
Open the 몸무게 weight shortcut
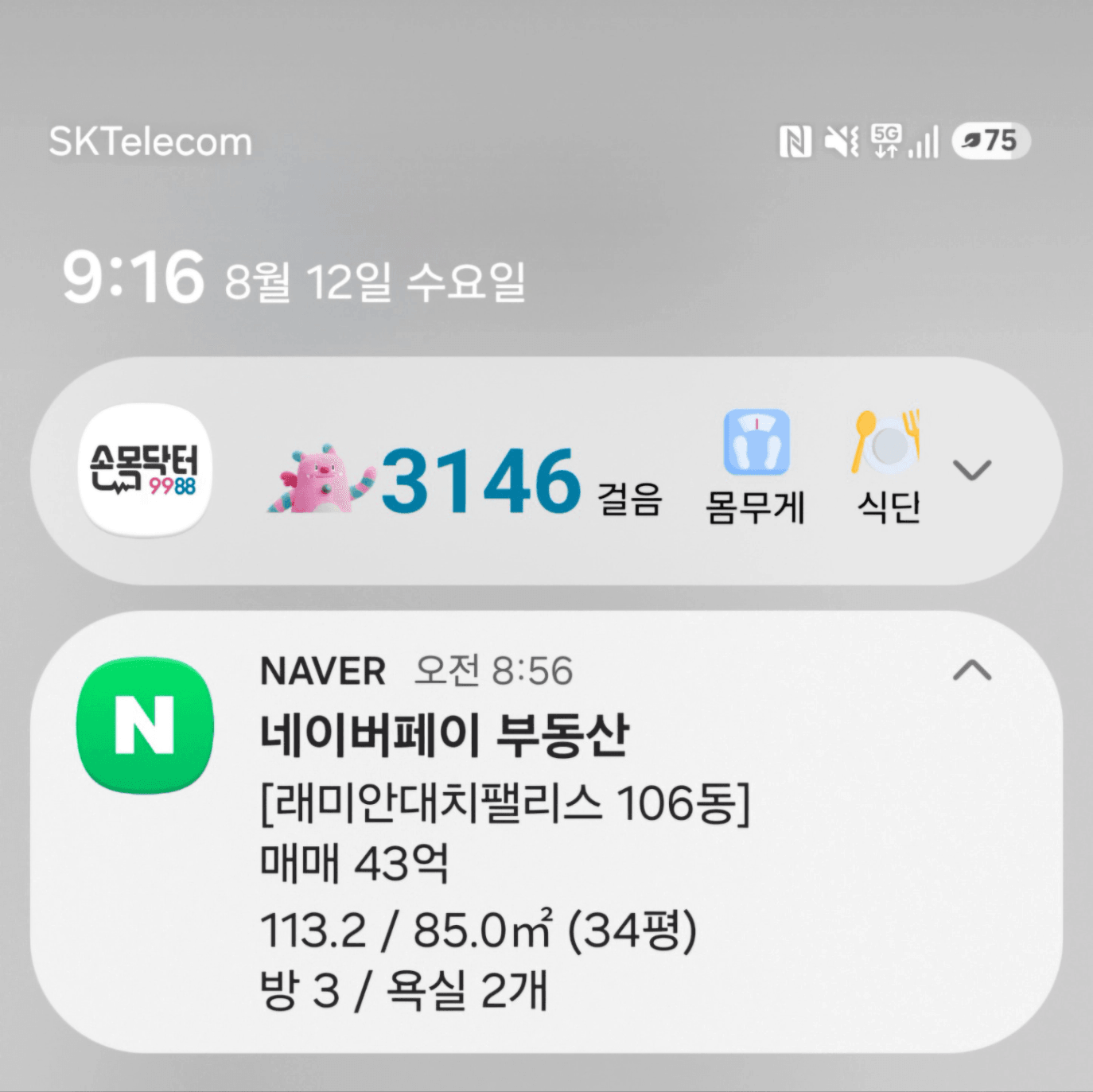(x=756, y=468)
